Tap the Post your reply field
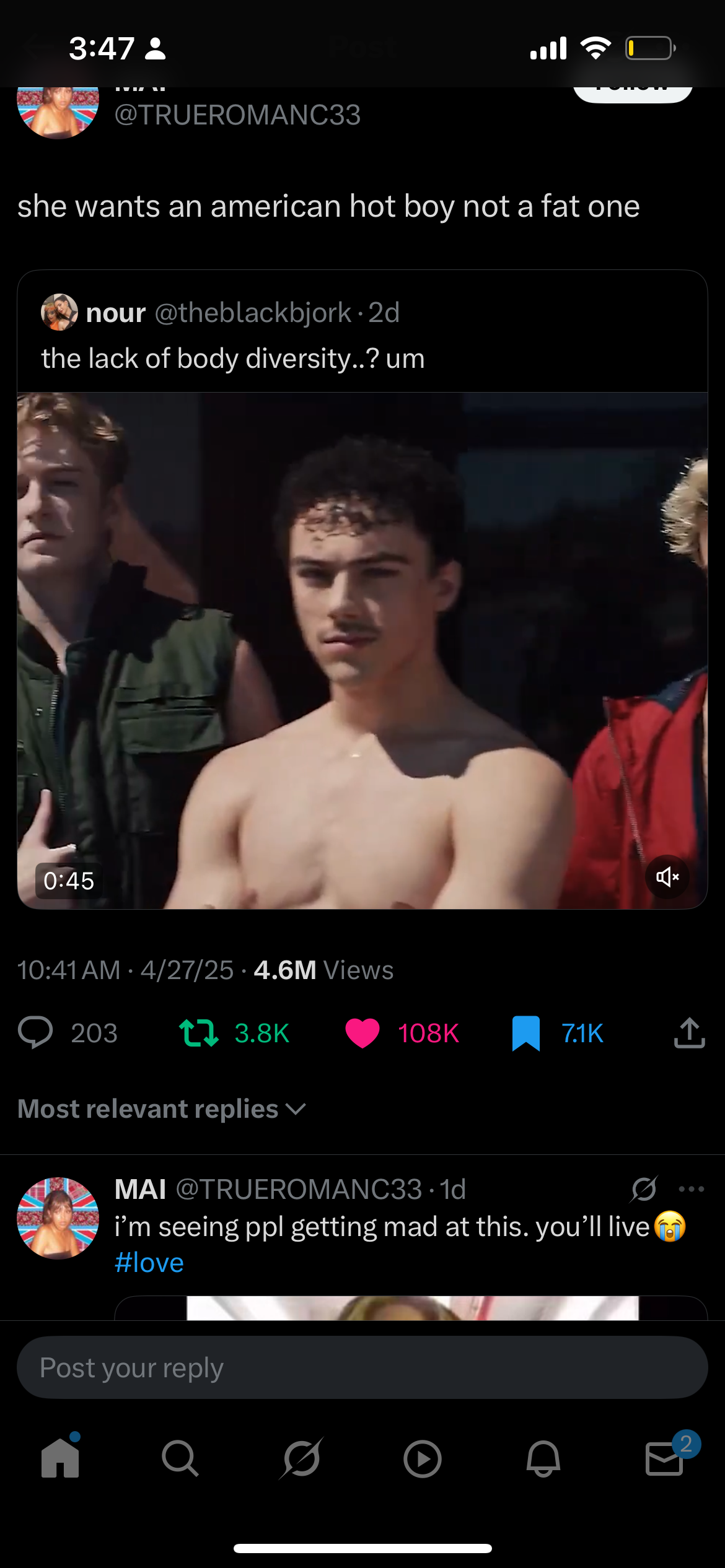Viewport: 725px width, 1568px height. 362,1367
